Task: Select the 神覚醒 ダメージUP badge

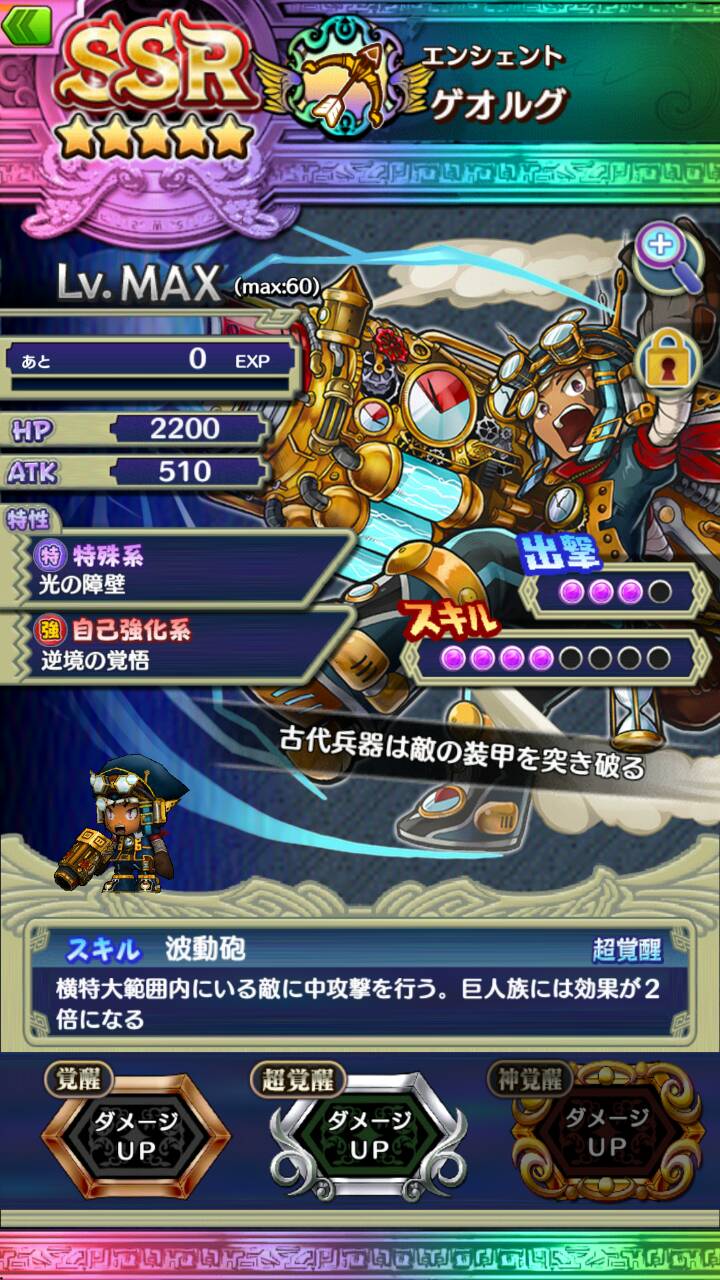Action: (605, 1133)
